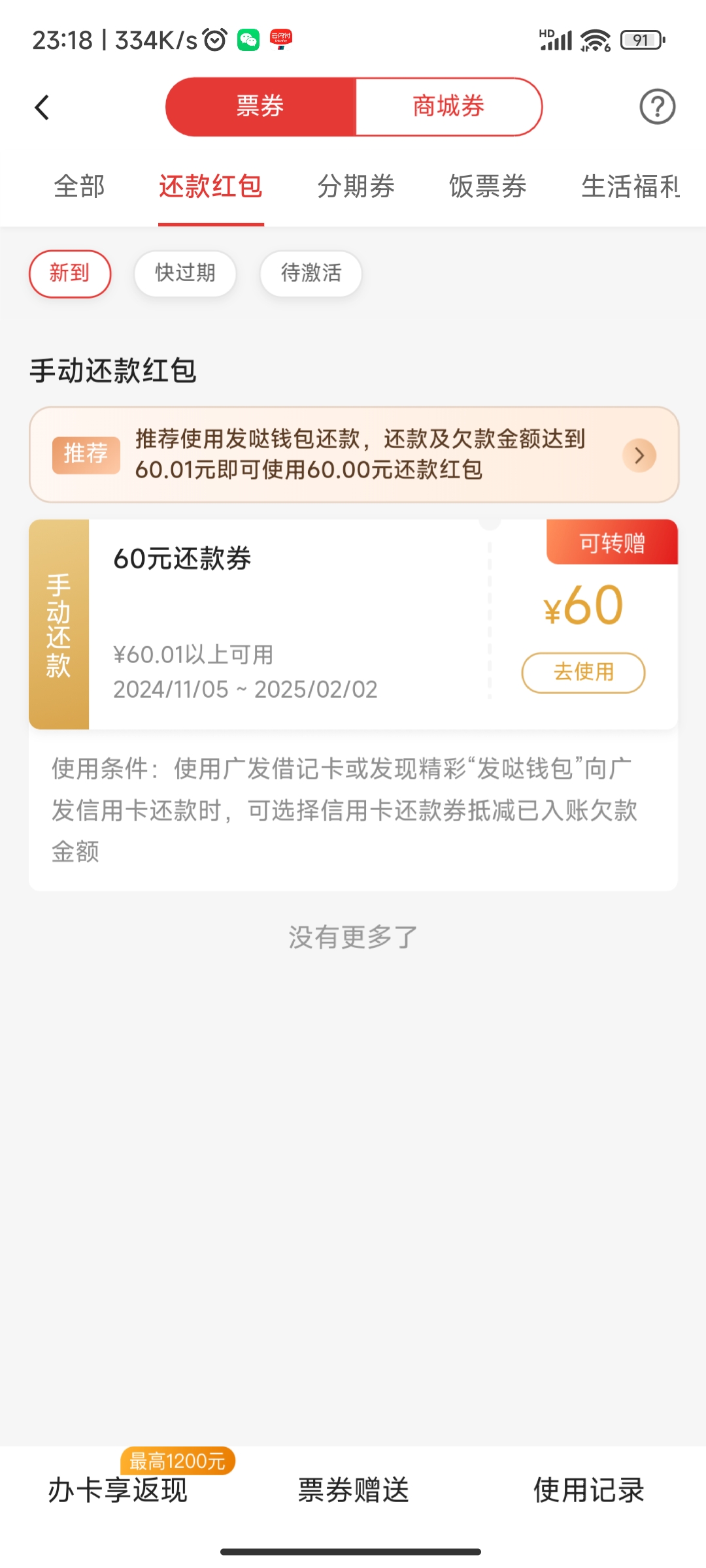Image resolution: width=706 pixels, height=1568 pixels.
Task: Switch to the 商城券 segment
Action: [x=448, y=106]
